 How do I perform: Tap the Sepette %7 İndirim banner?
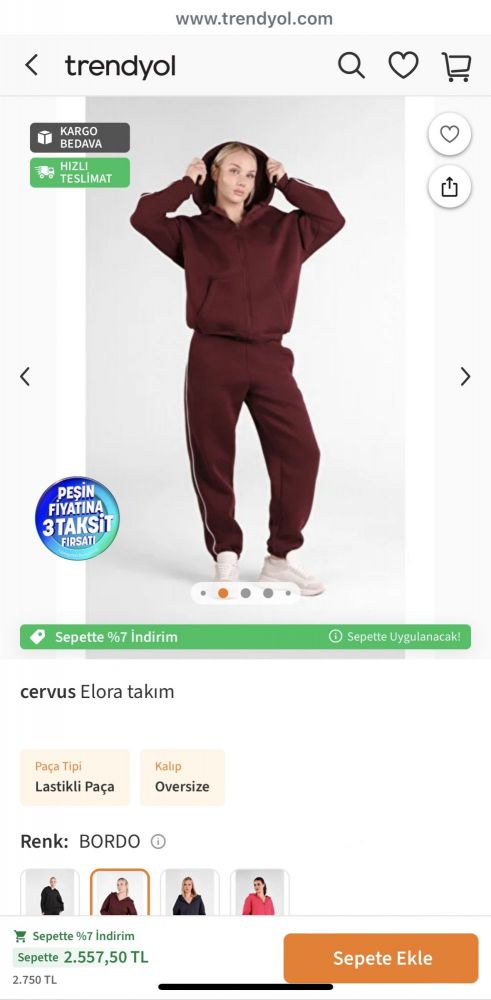[x=246, y=636]
